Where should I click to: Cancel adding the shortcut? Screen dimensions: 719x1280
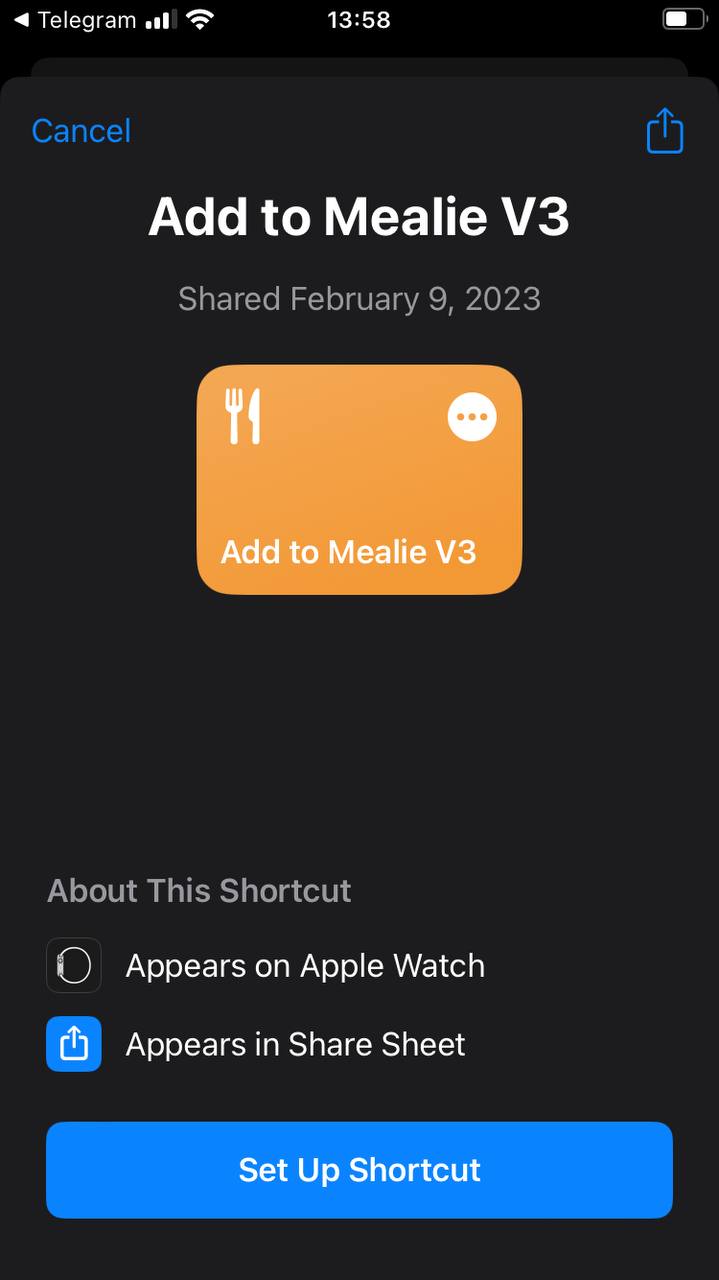point(81,131)
